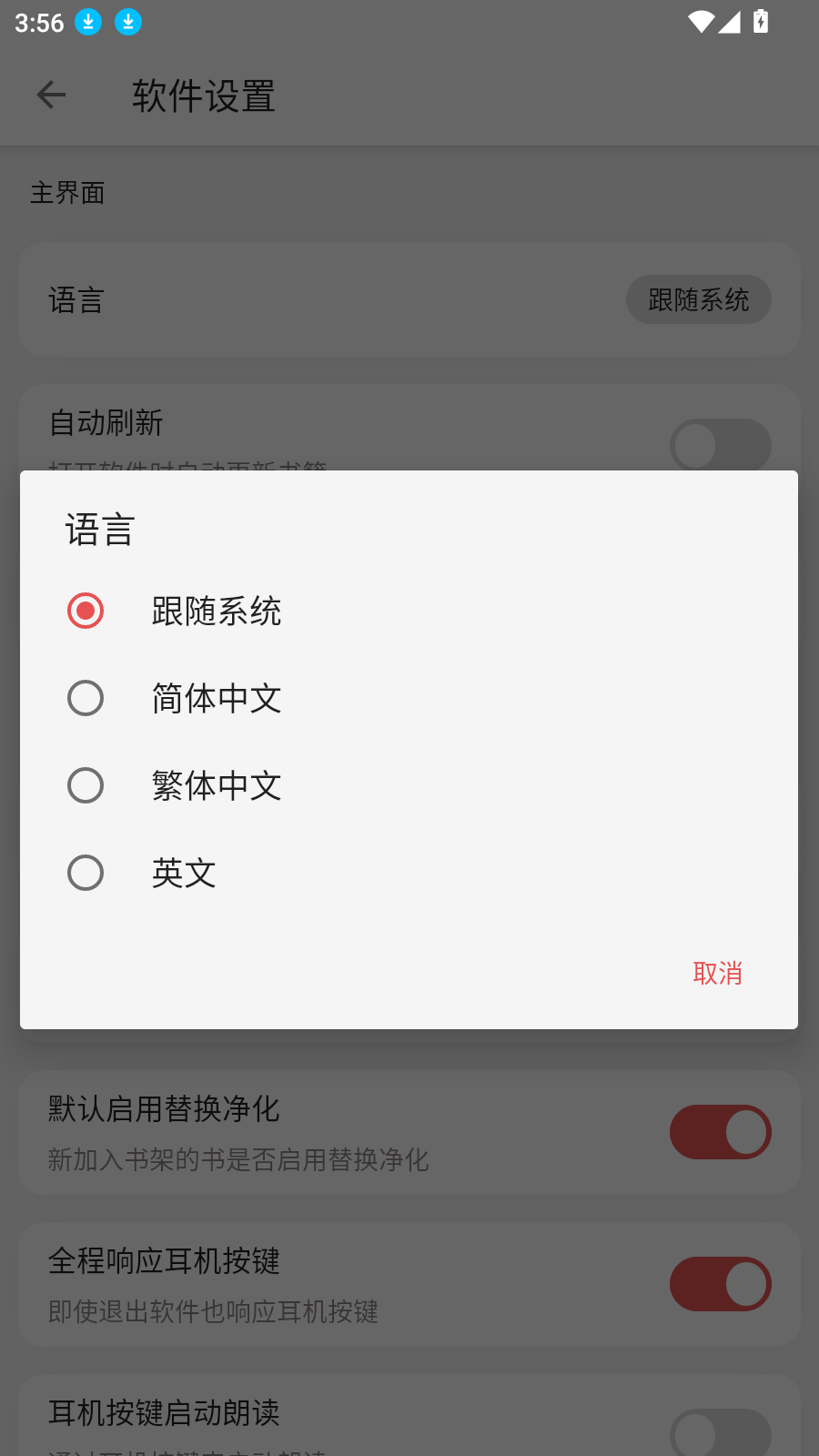The image size is (819, 1456).
Task: Tap the Wi-Fi icon in the status bar
Action: pyautogui.click(x=699, y=22)
